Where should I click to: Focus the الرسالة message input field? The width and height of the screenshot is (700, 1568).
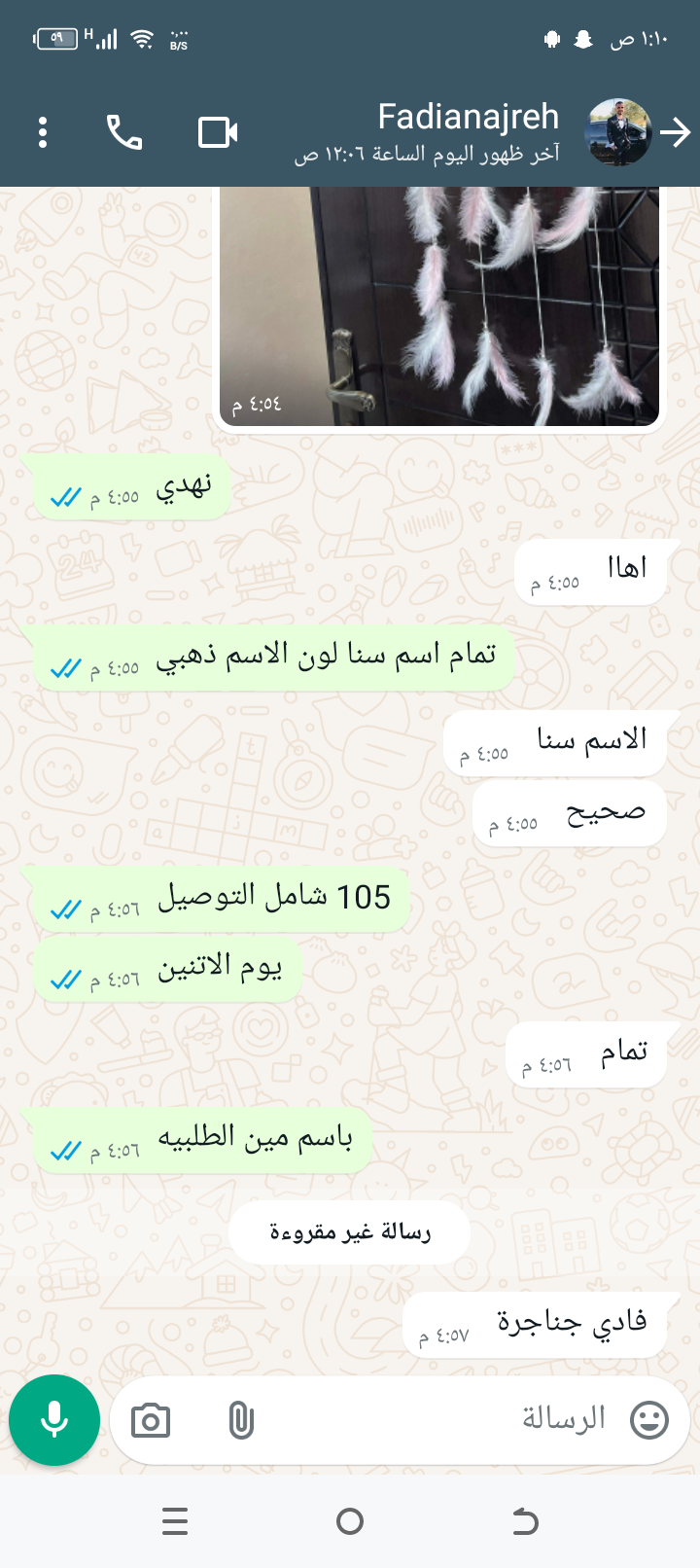pyautogui.click(x=437, y=1420)
